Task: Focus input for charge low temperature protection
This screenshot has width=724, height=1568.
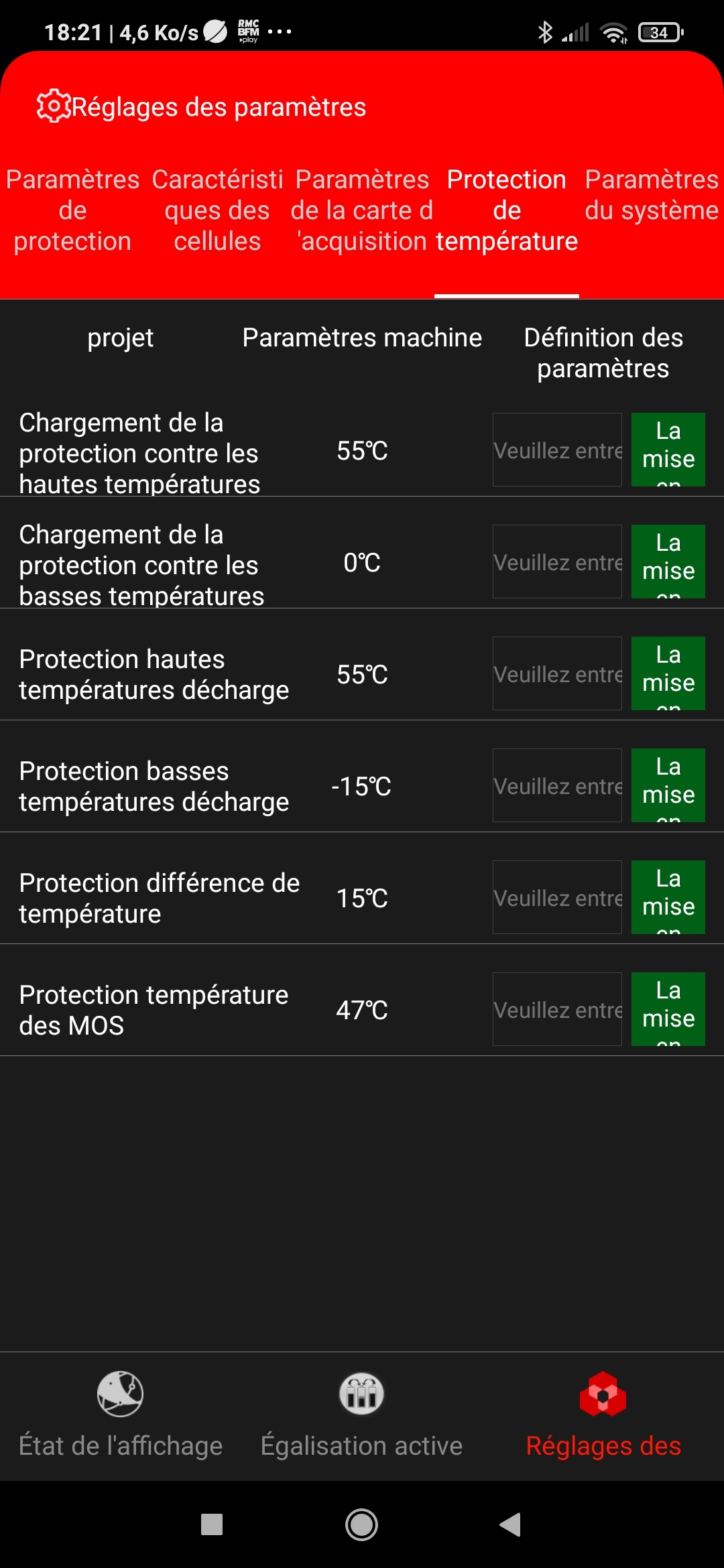Action: tap(557, 562)
